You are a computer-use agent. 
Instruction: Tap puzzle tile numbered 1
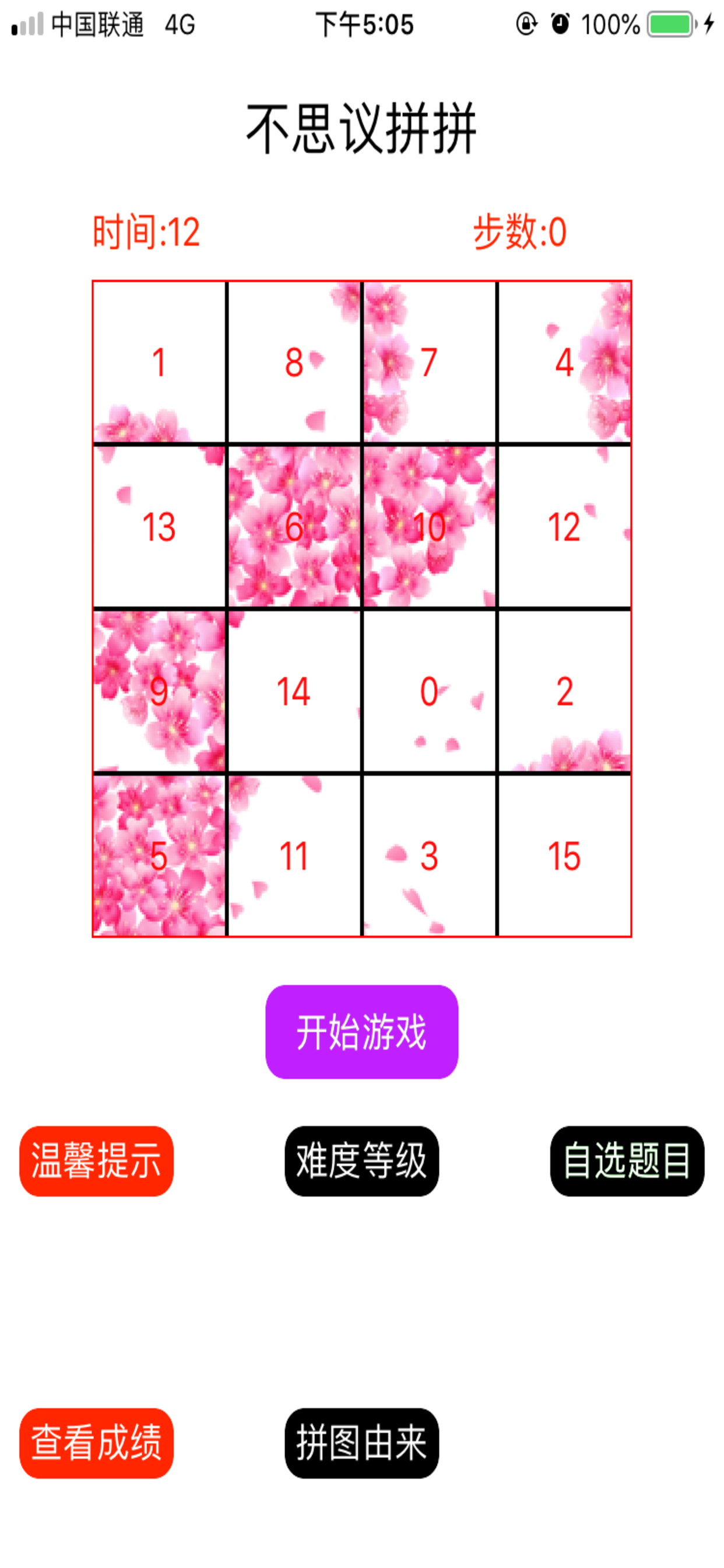coord(159,362)
